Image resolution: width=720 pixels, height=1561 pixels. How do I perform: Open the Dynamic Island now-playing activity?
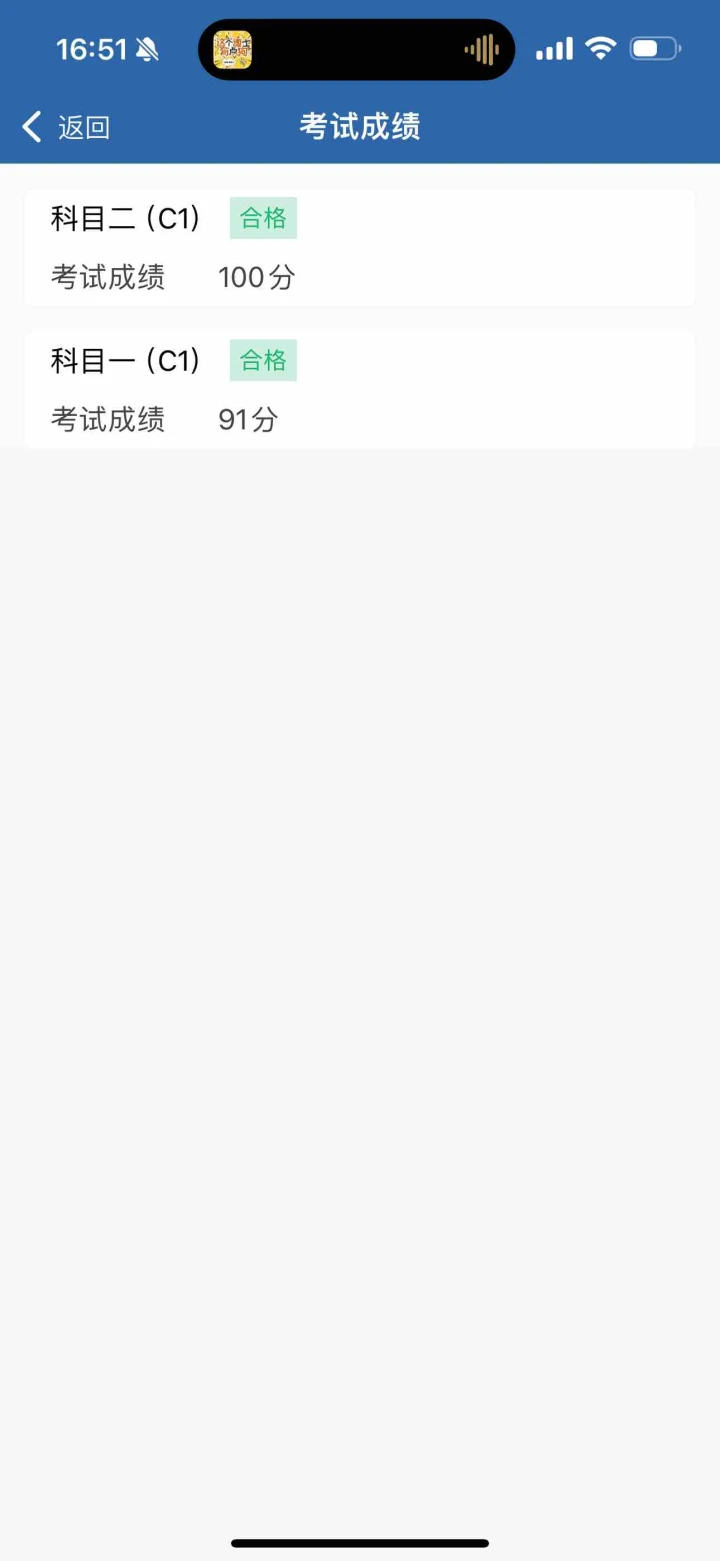click(x=356, y=49)
